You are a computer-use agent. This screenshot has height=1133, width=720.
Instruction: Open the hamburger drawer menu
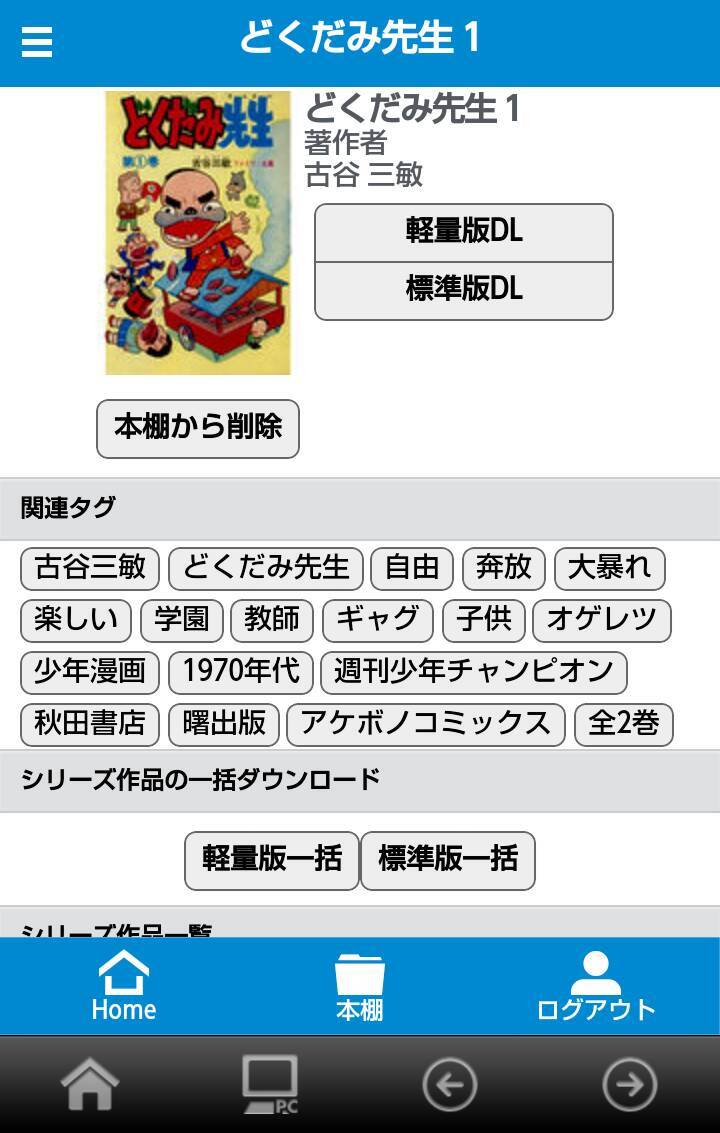(37, 42)
